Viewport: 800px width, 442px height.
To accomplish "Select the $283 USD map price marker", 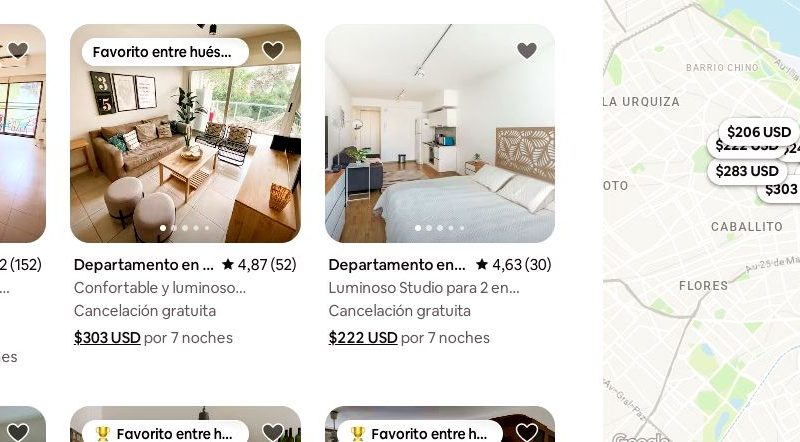I will tap(746, 171).
